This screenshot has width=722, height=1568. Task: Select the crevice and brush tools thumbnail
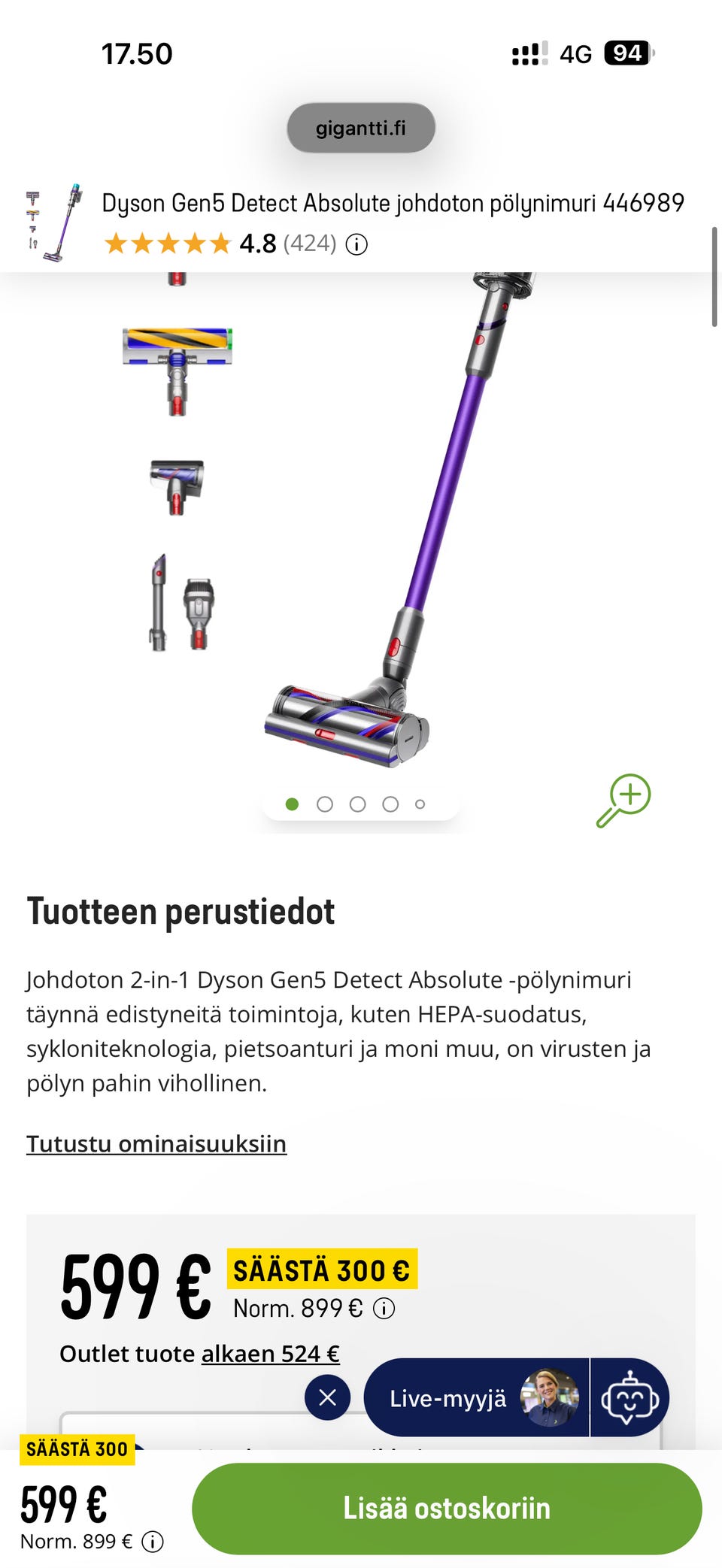tap(181, 603)
